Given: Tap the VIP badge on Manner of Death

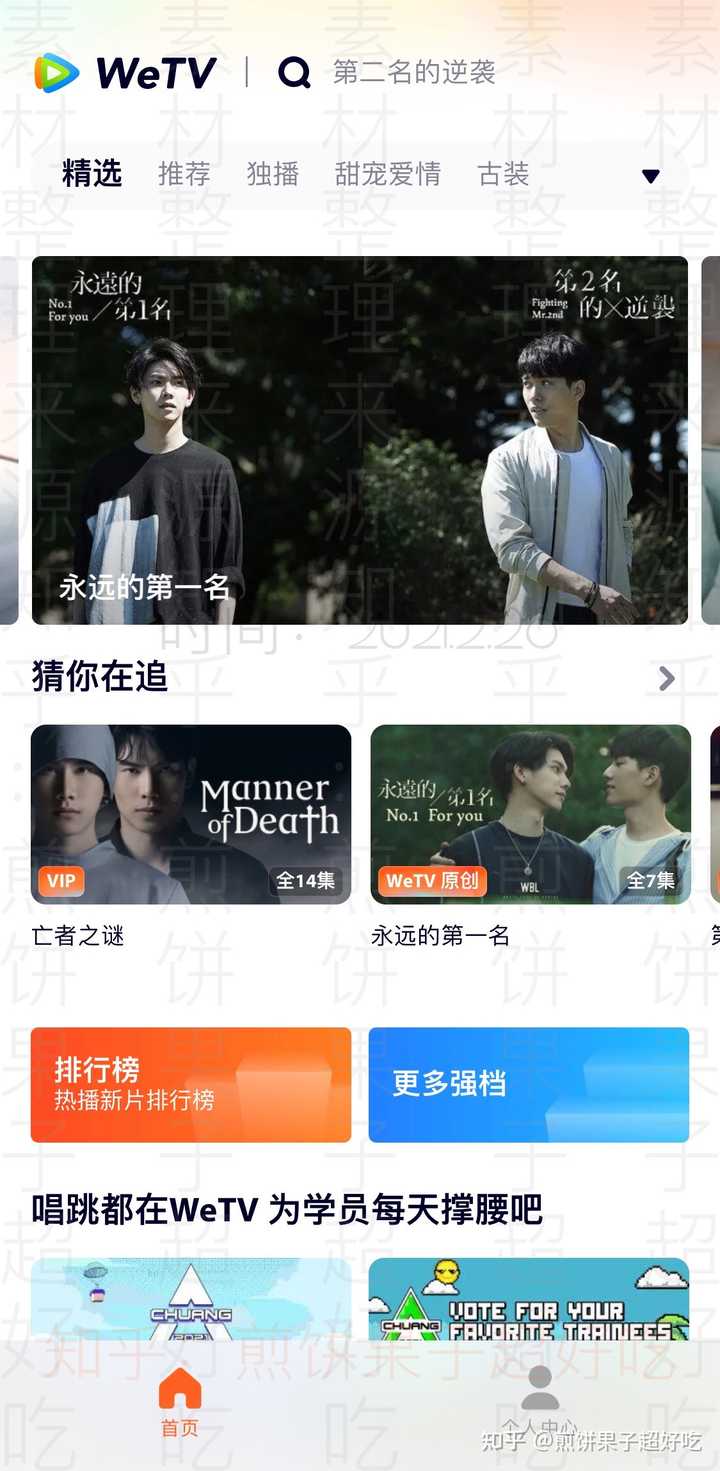Looking at the screenshot, I should (61, 881).
